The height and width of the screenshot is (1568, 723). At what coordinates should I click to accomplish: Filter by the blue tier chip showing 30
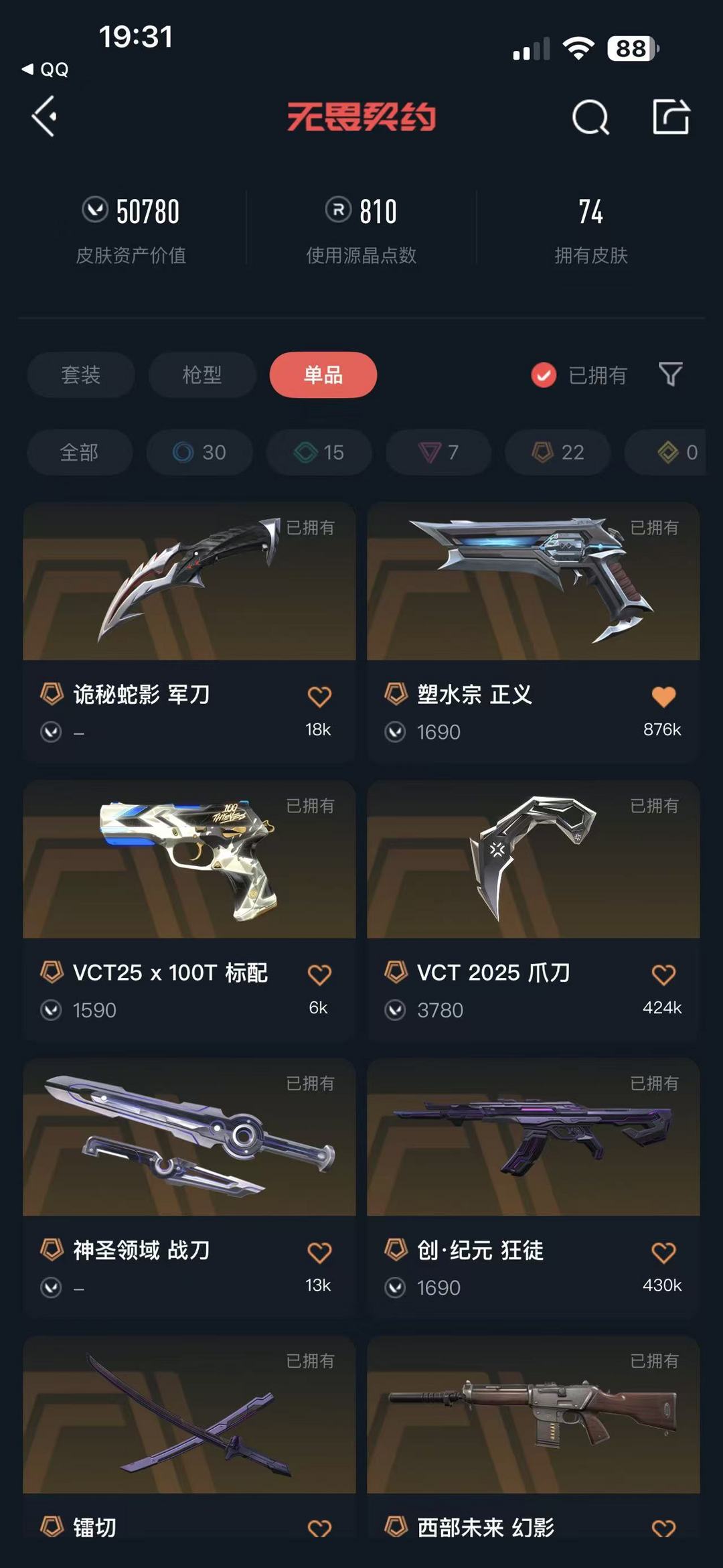(199, 452)
